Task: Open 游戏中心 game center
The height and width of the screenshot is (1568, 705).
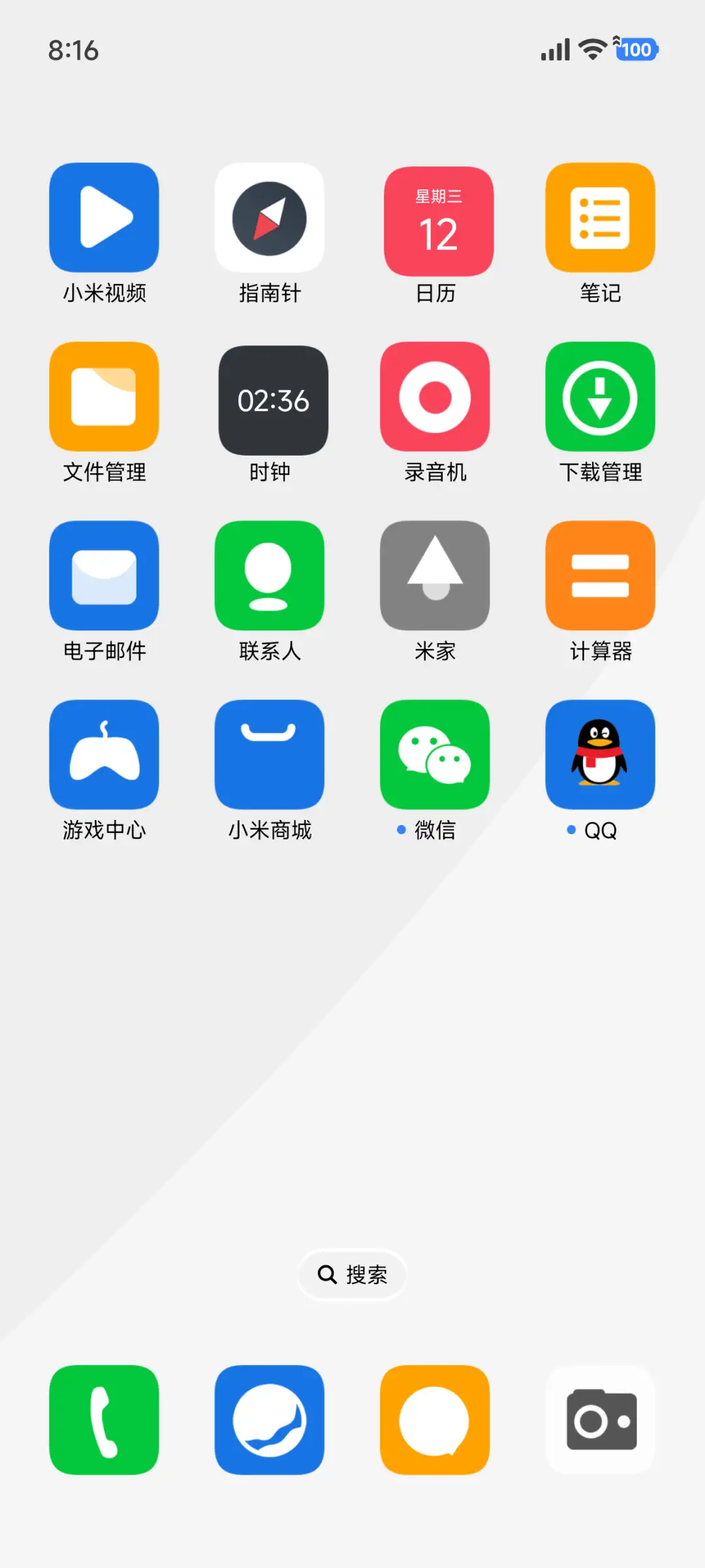Action: pos(104,755)
